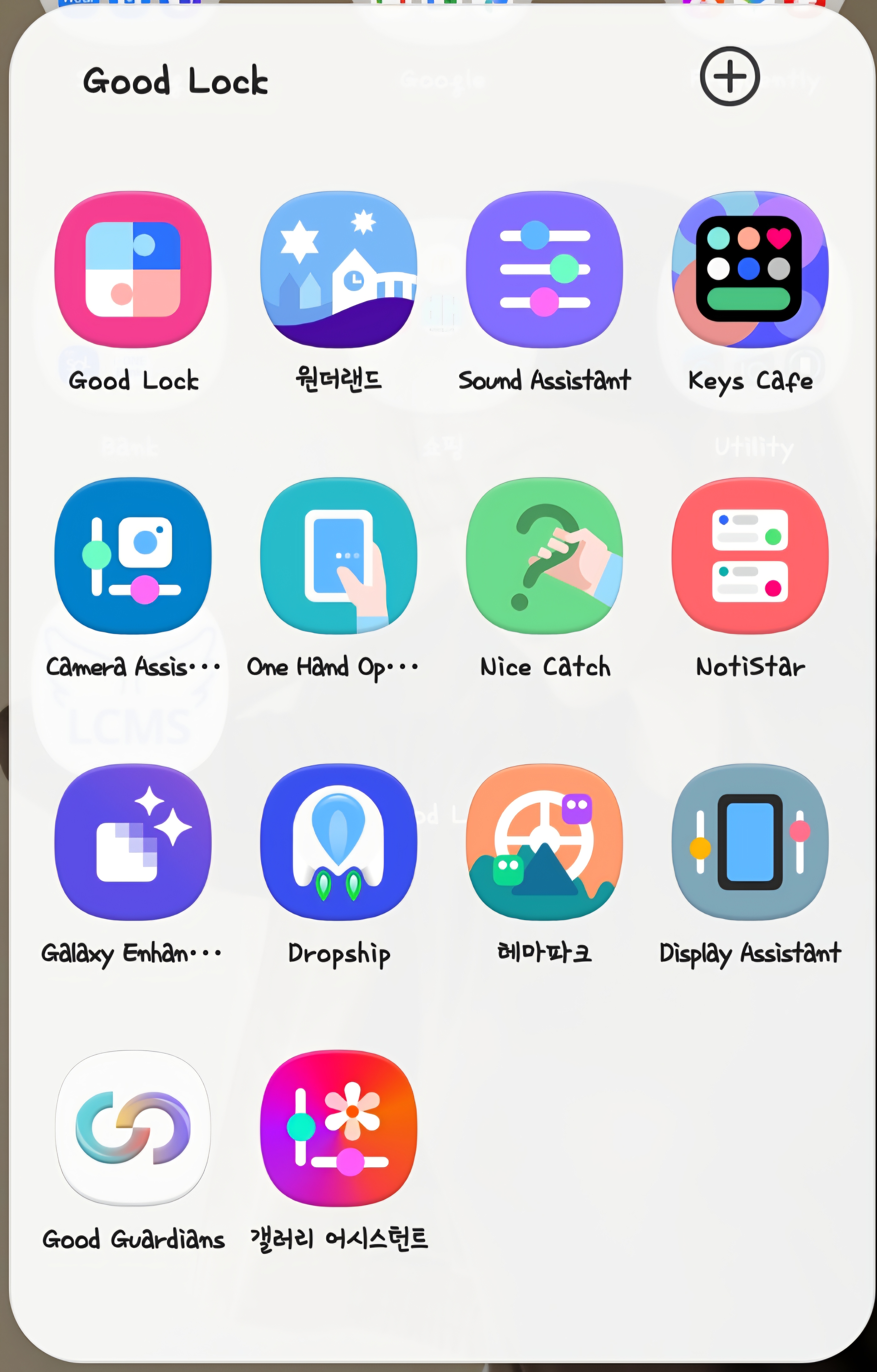Tap the plus icon to add apps
This screenshot has height=1372, width=877.
[730, 76]
